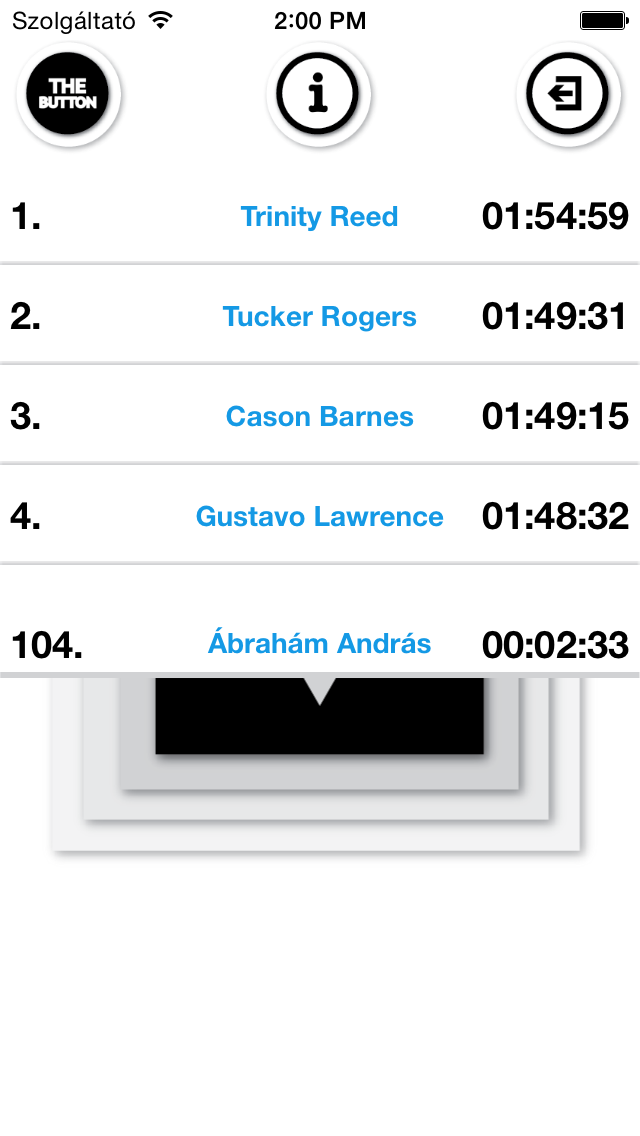View Cason Barnes' ranking row
Image resolution: width=640 pixels, height=1136 pixels.
319,417
